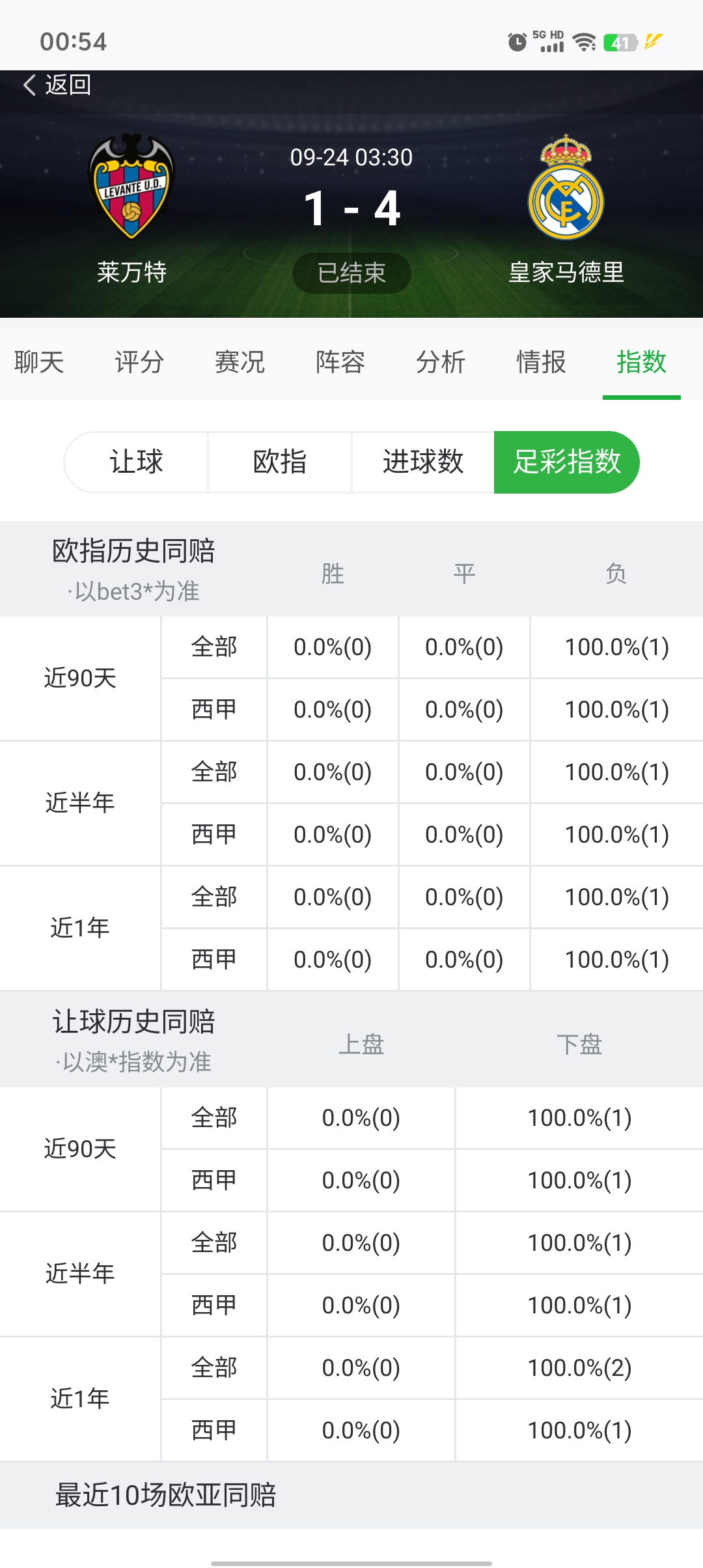Switch to the 阵容 tab
The height and width of the screenshot is (1568, 703).
pyautogui.click(x=340, y=363)
